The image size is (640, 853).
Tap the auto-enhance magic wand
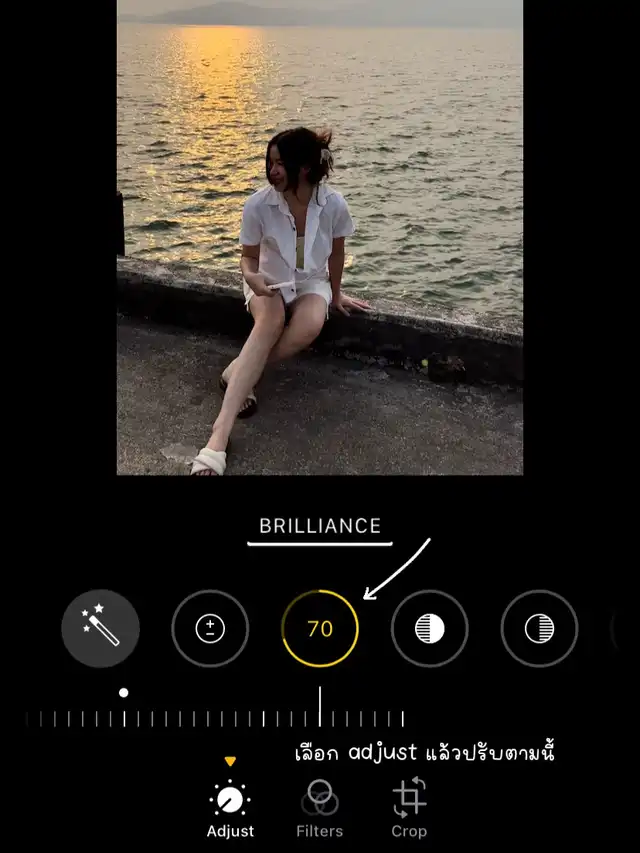coord(100,628)
